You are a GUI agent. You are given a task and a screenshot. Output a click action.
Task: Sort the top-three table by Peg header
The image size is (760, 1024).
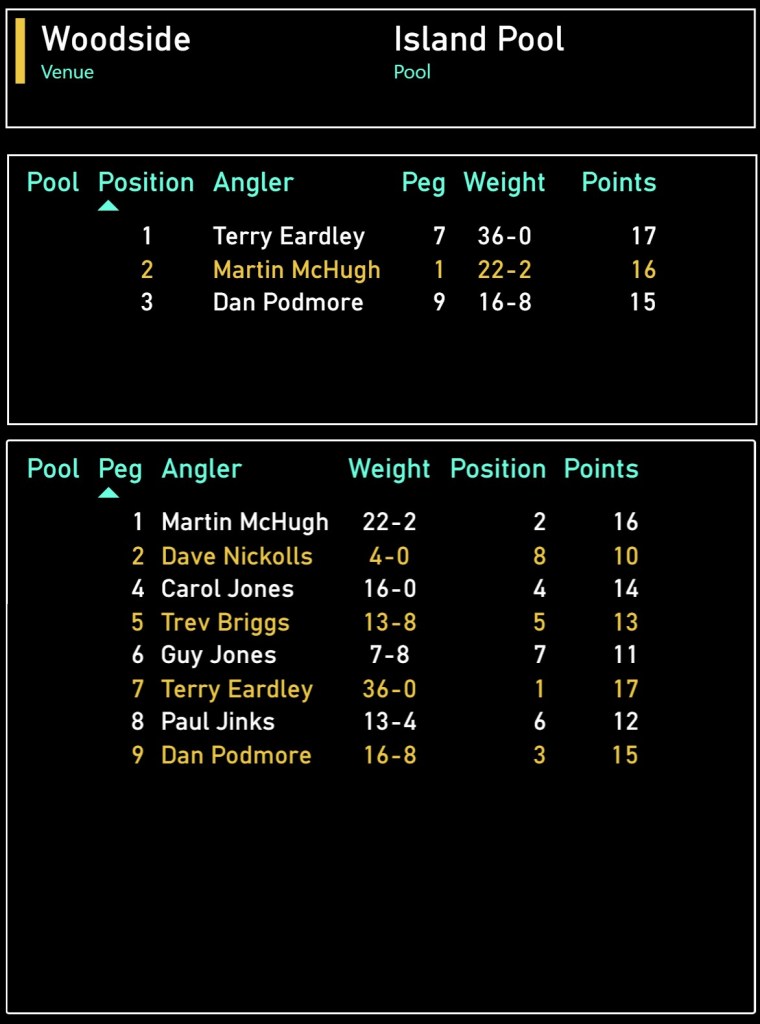pyautogui.click(x=423, y=183)
